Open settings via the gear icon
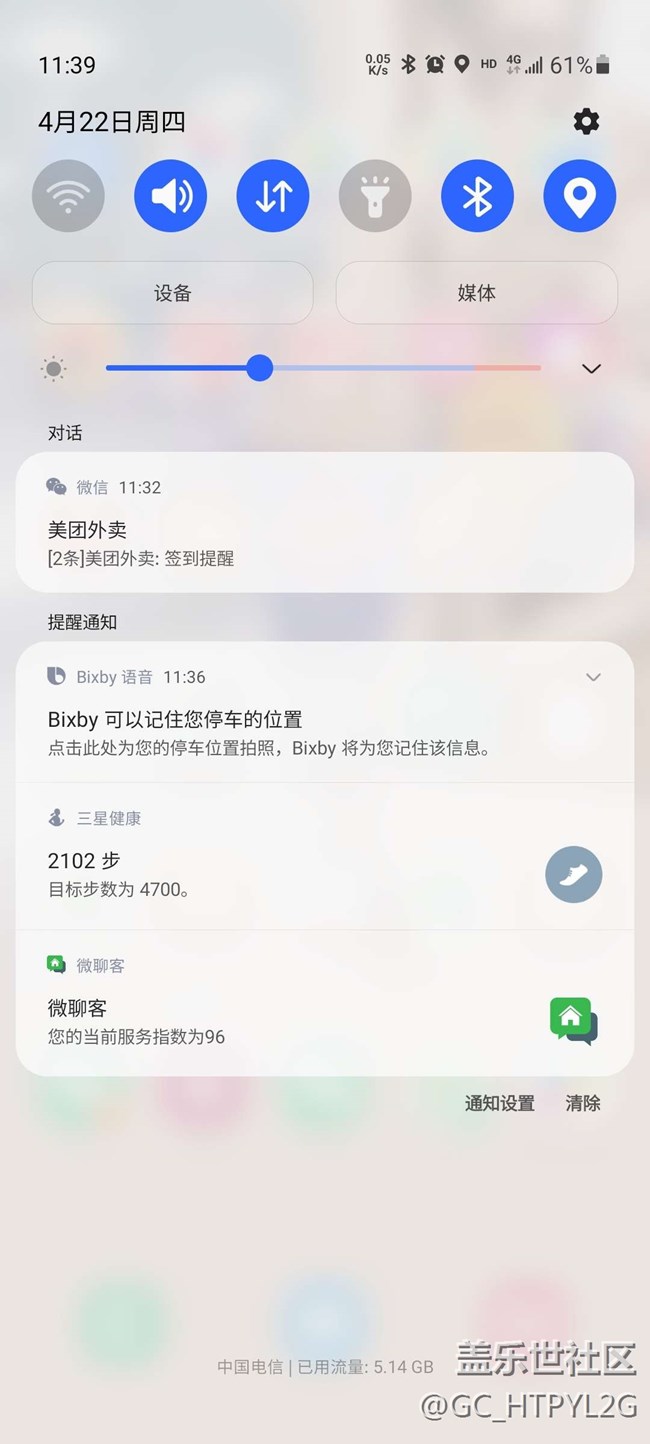650x1444 pixels. click(x=586, y=122)
